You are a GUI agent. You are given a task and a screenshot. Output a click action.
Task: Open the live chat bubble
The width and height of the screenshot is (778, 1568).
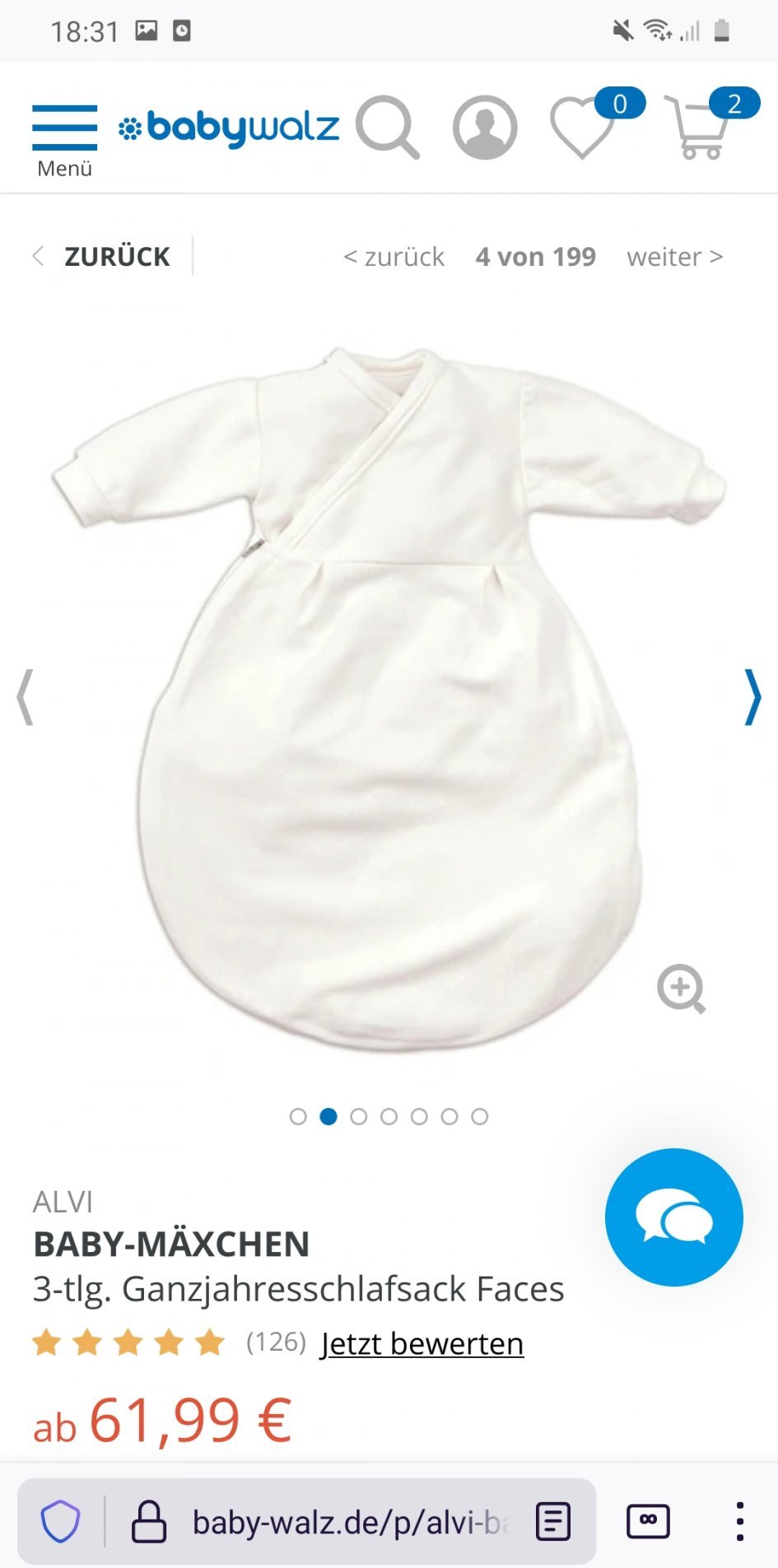[x=673, y=1217]
